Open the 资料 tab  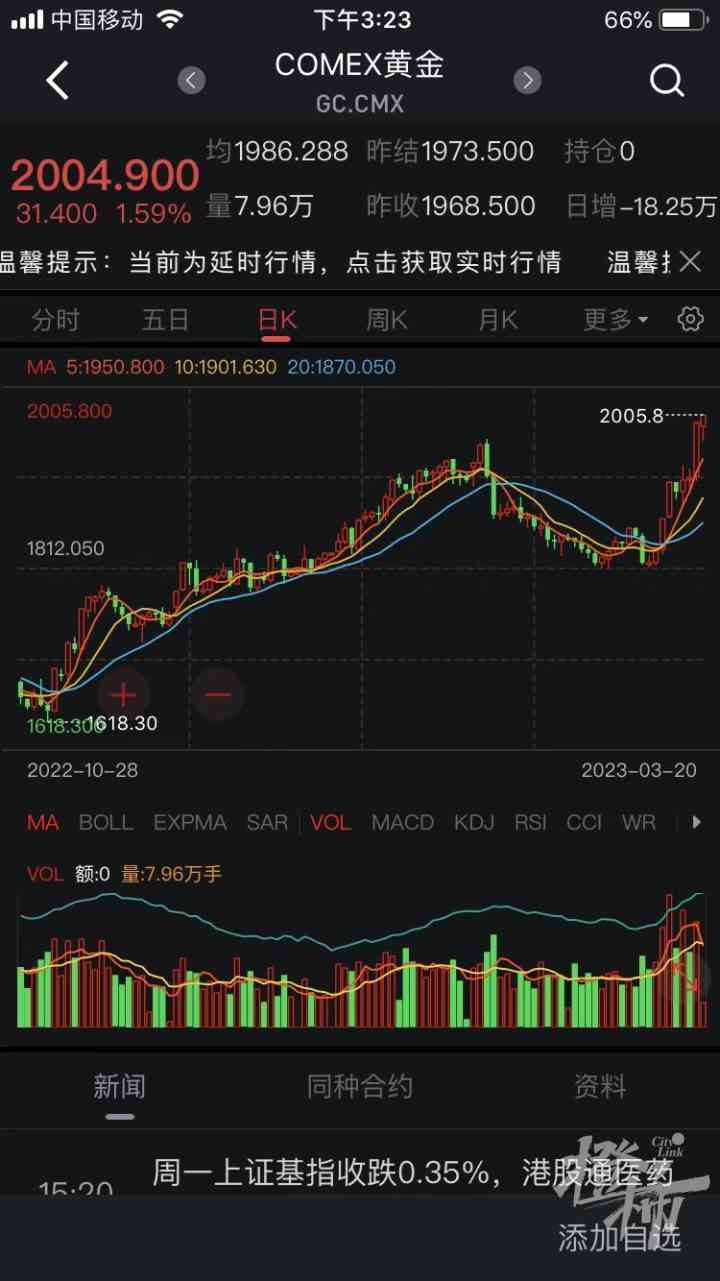click(599, 1087)
